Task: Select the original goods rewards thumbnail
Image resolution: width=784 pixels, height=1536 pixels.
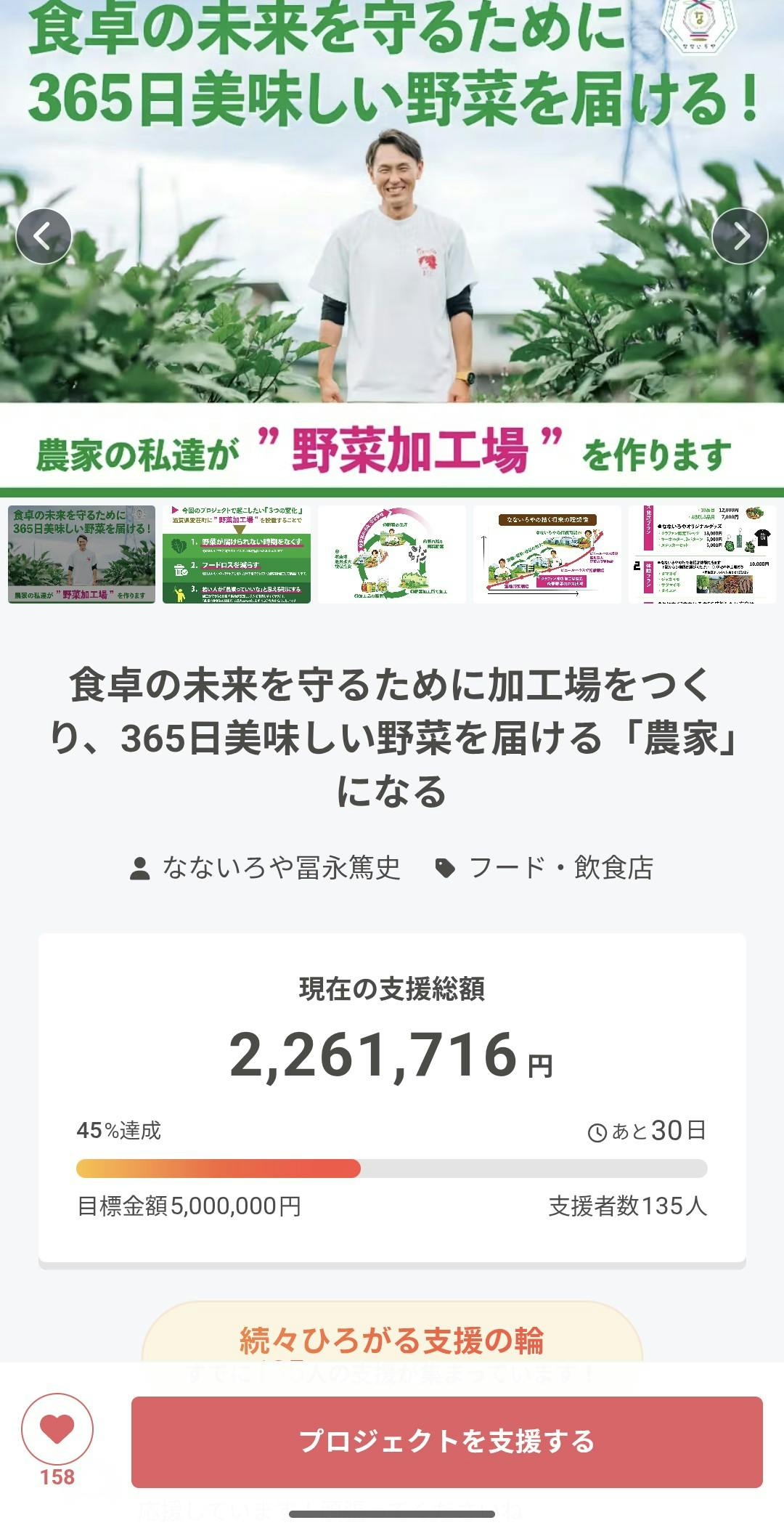Action: 702,554
